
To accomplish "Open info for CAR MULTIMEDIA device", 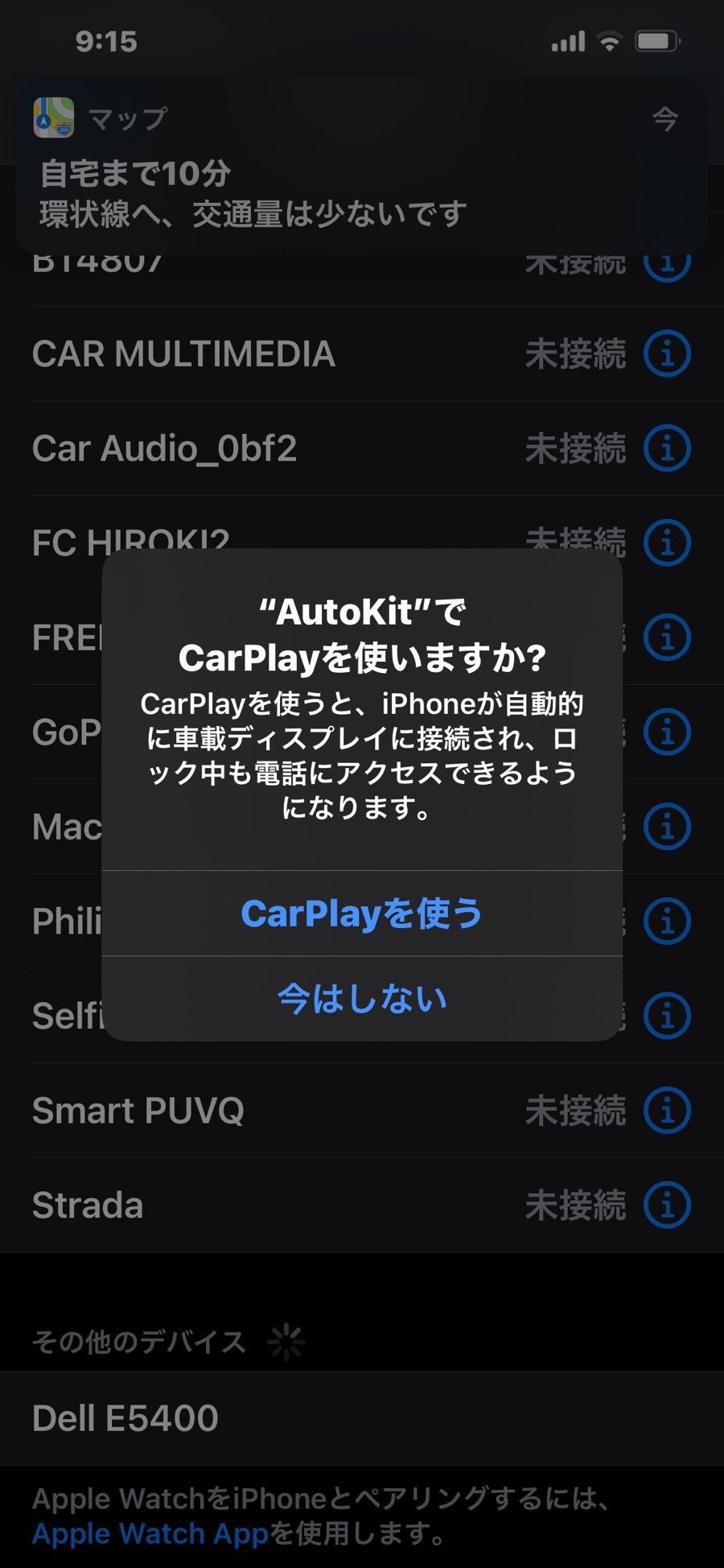I will (667, 353).
